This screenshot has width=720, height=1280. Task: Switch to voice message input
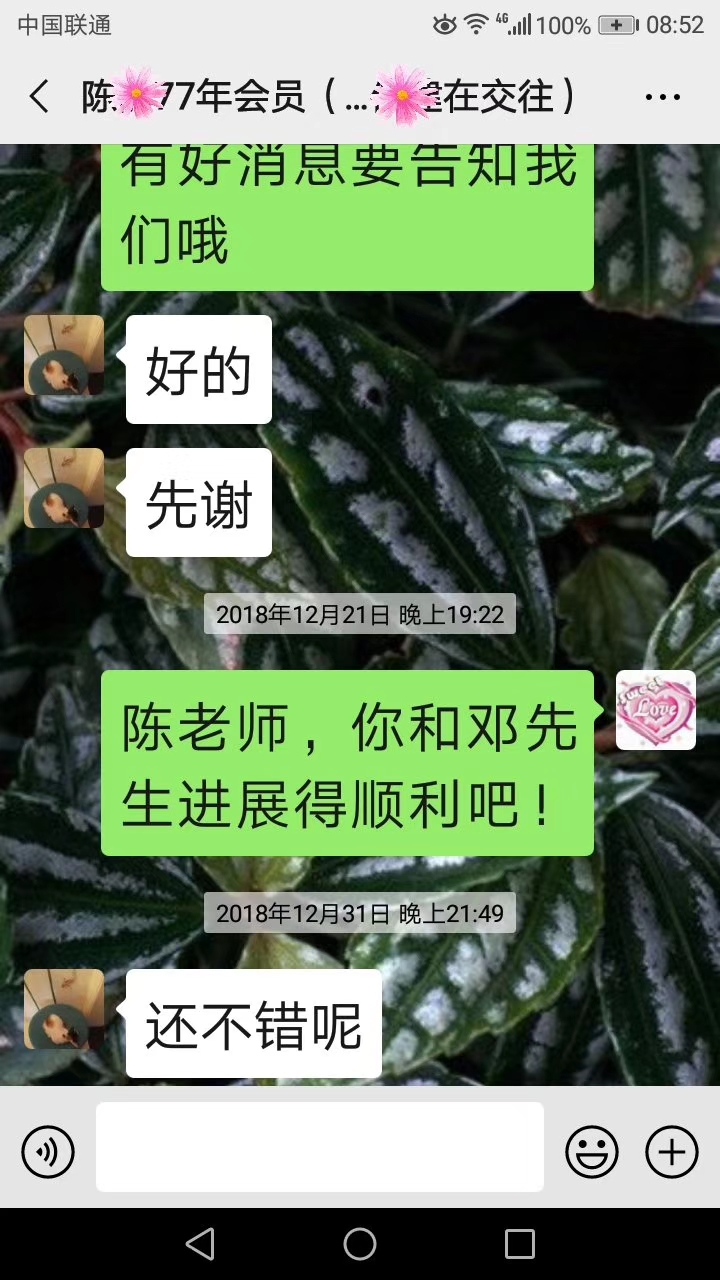48,1152
